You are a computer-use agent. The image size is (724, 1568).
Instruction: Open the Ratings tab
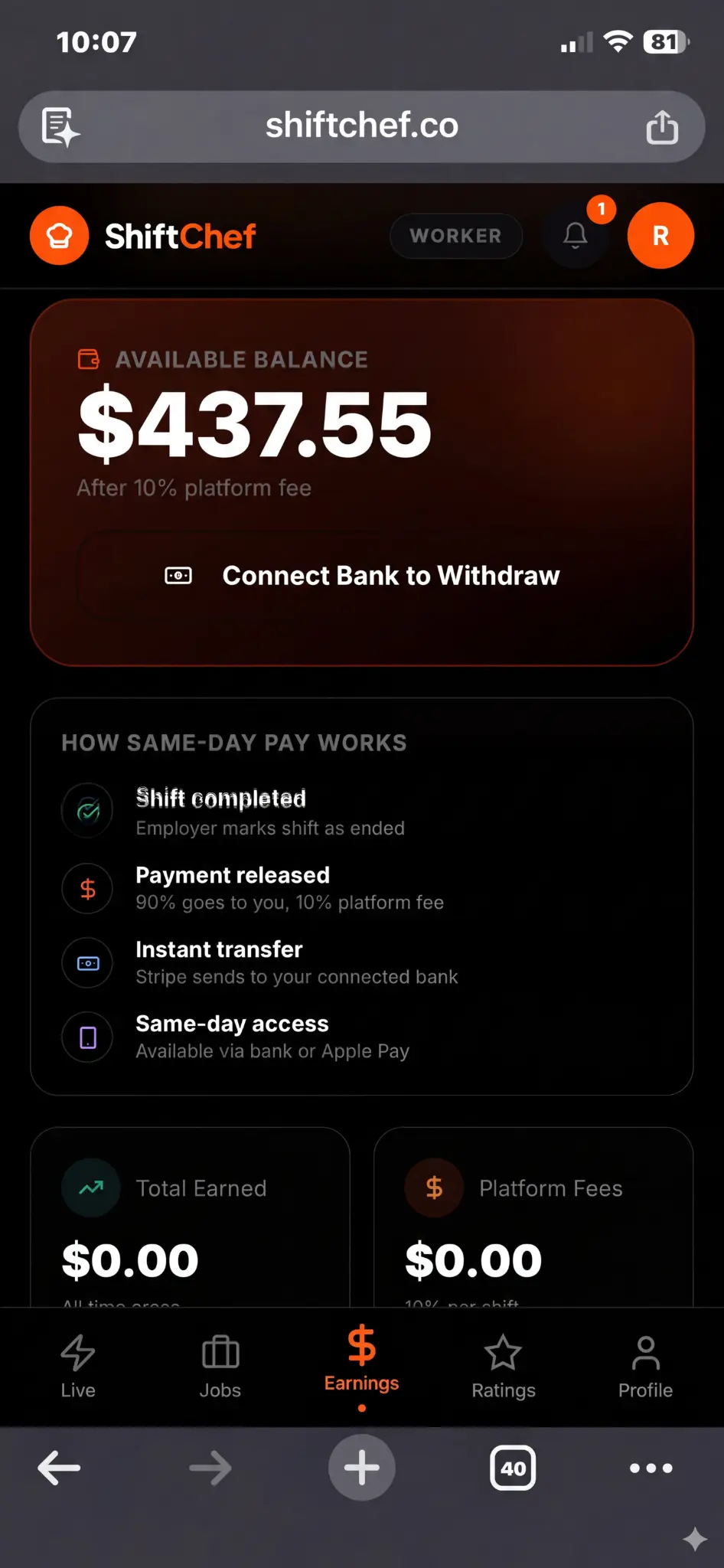click(x=503, y=1367)
